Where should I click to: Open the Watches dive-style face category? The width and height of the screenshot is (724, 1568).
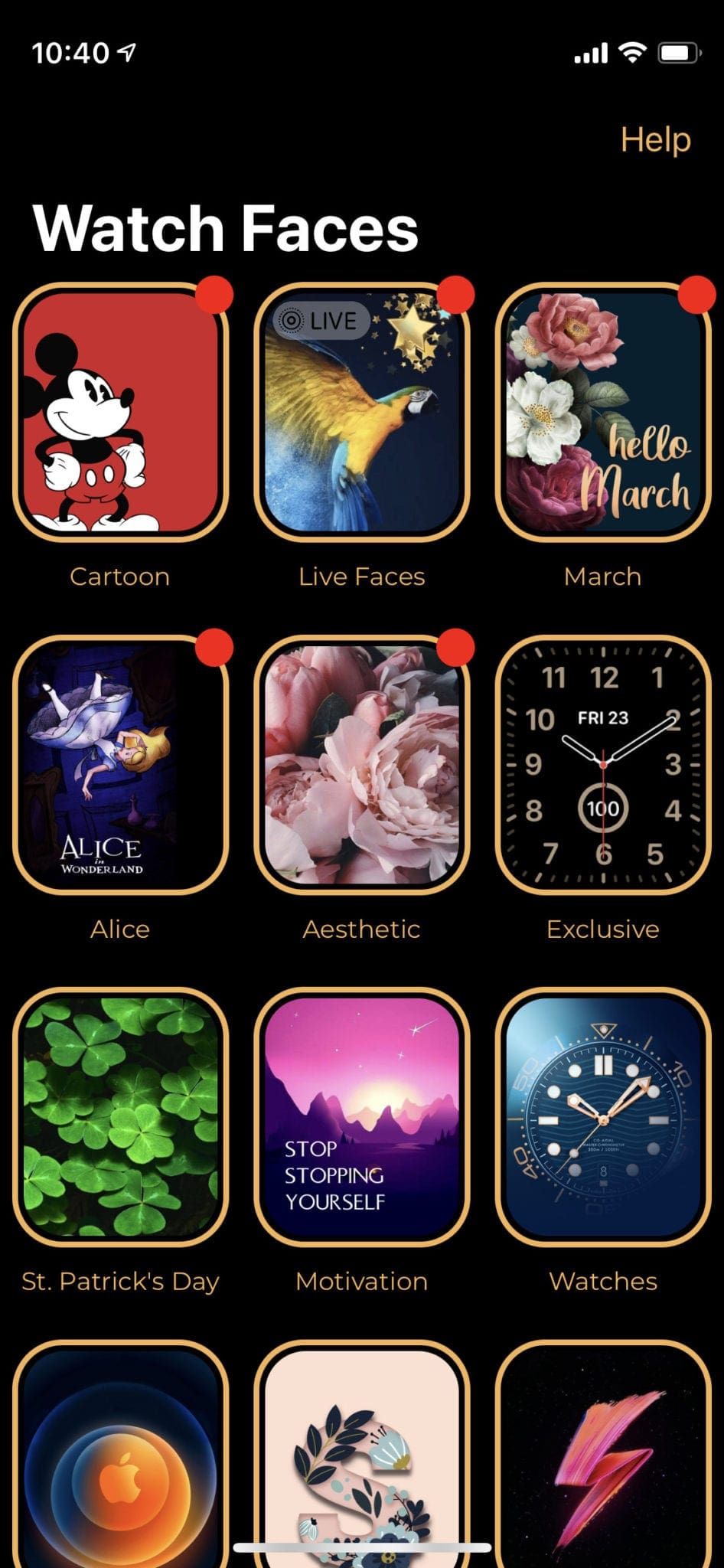603,1118
